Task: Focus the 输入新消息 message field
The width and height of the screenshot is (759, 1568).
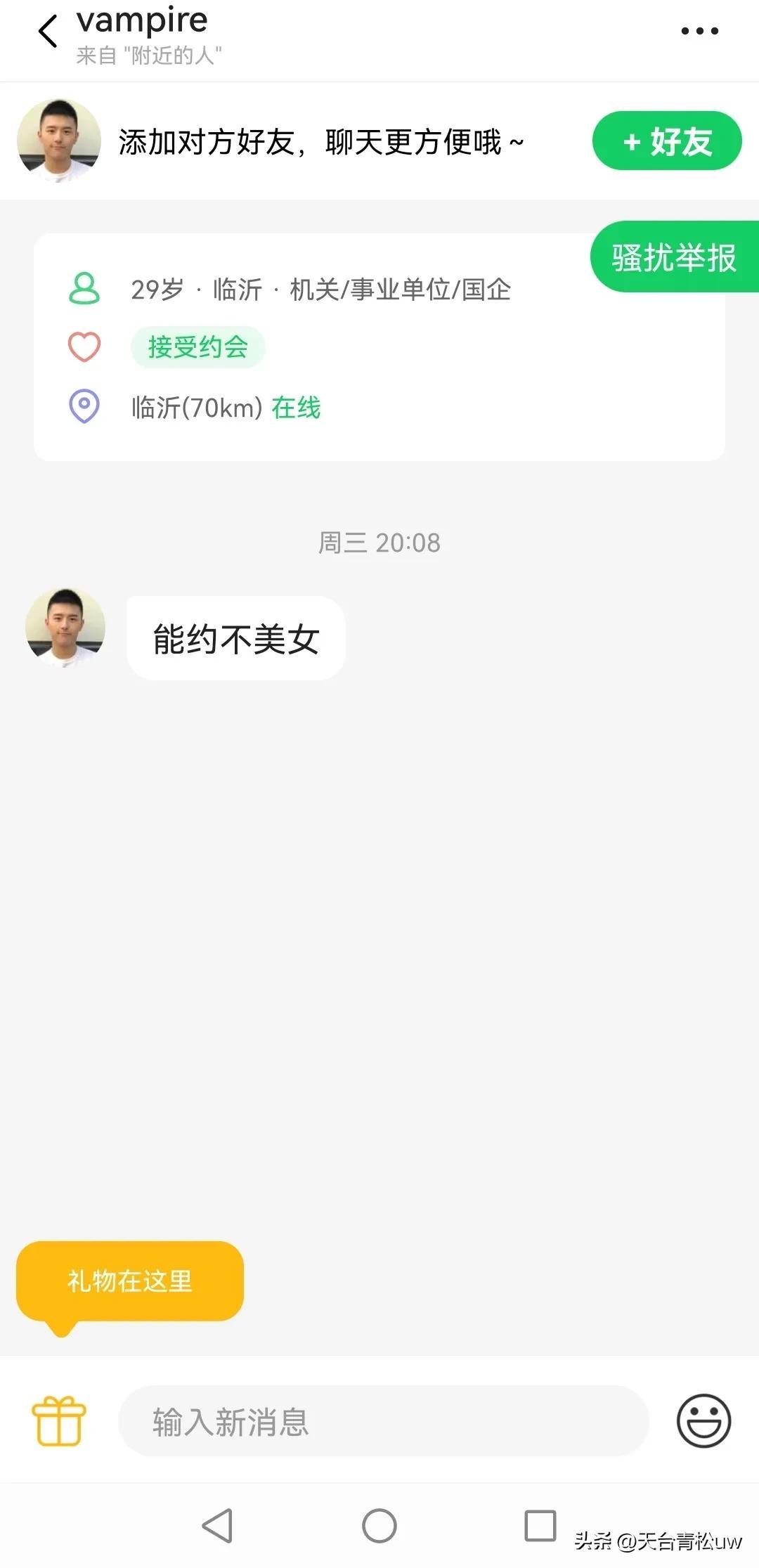Action: pos(383,1421)
